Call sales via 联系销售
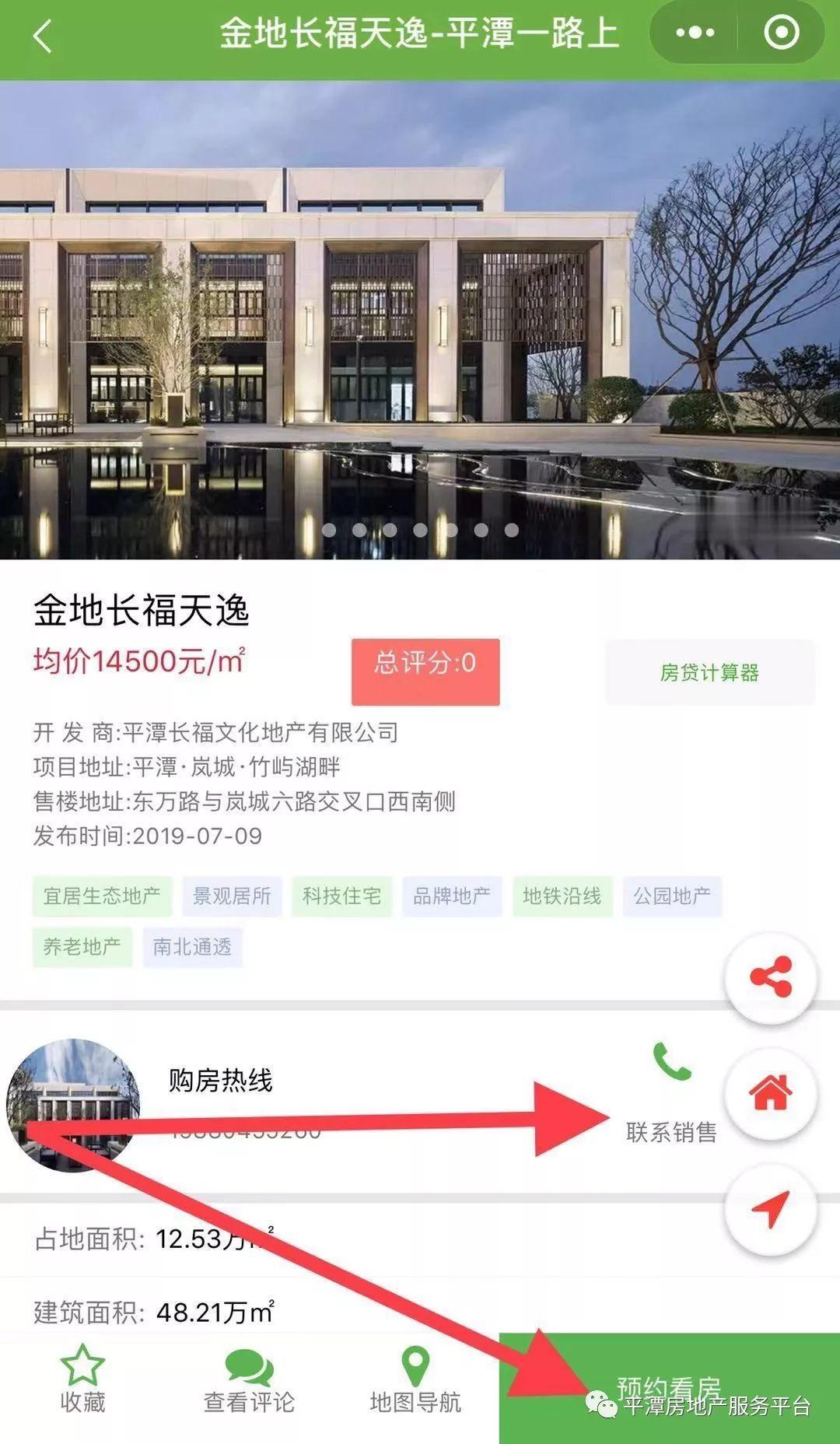 [671, 1095]
